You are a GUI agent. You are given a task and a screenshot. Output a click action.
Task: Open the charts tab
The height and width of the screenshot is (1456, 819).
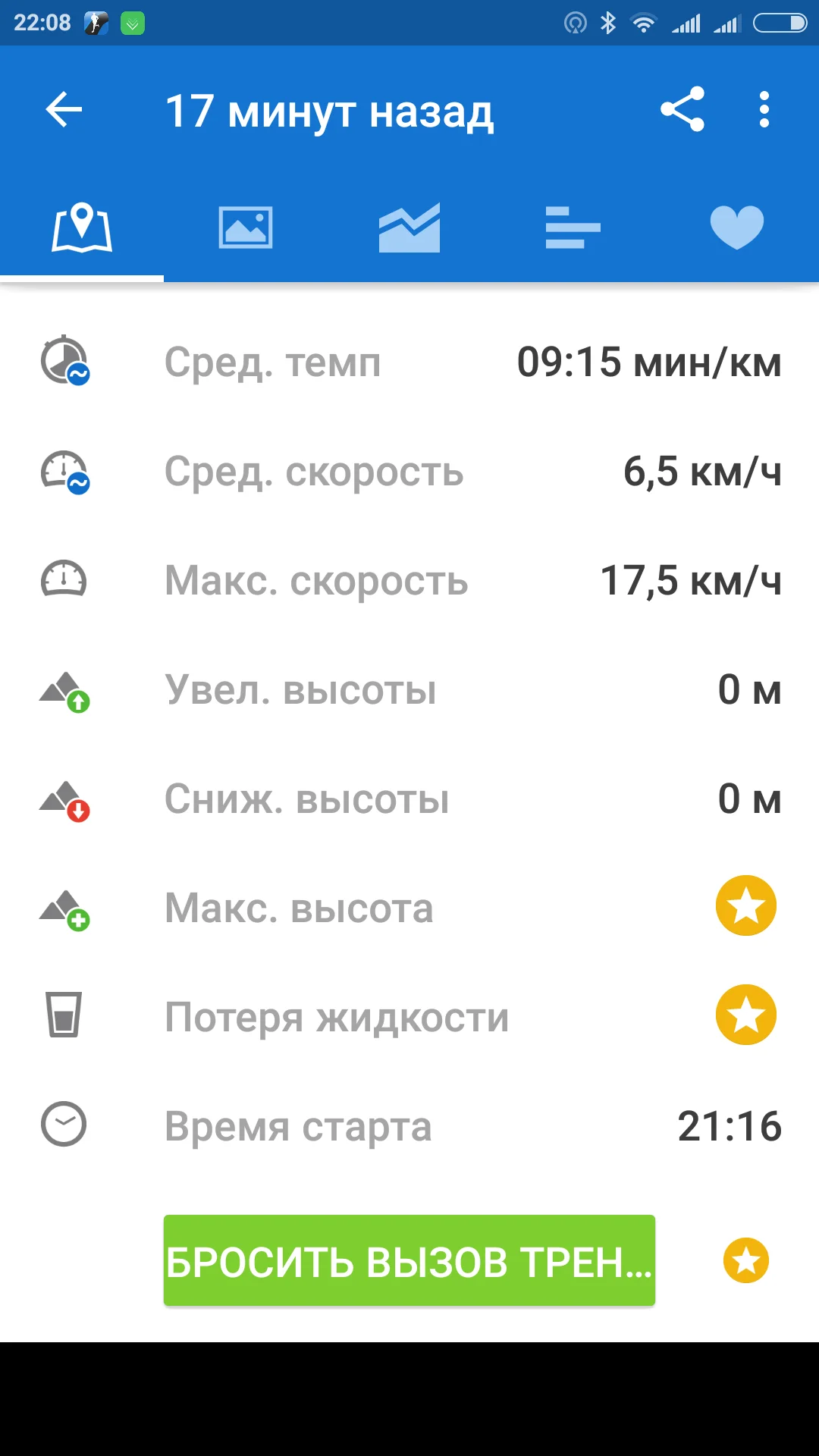[409, 227]
